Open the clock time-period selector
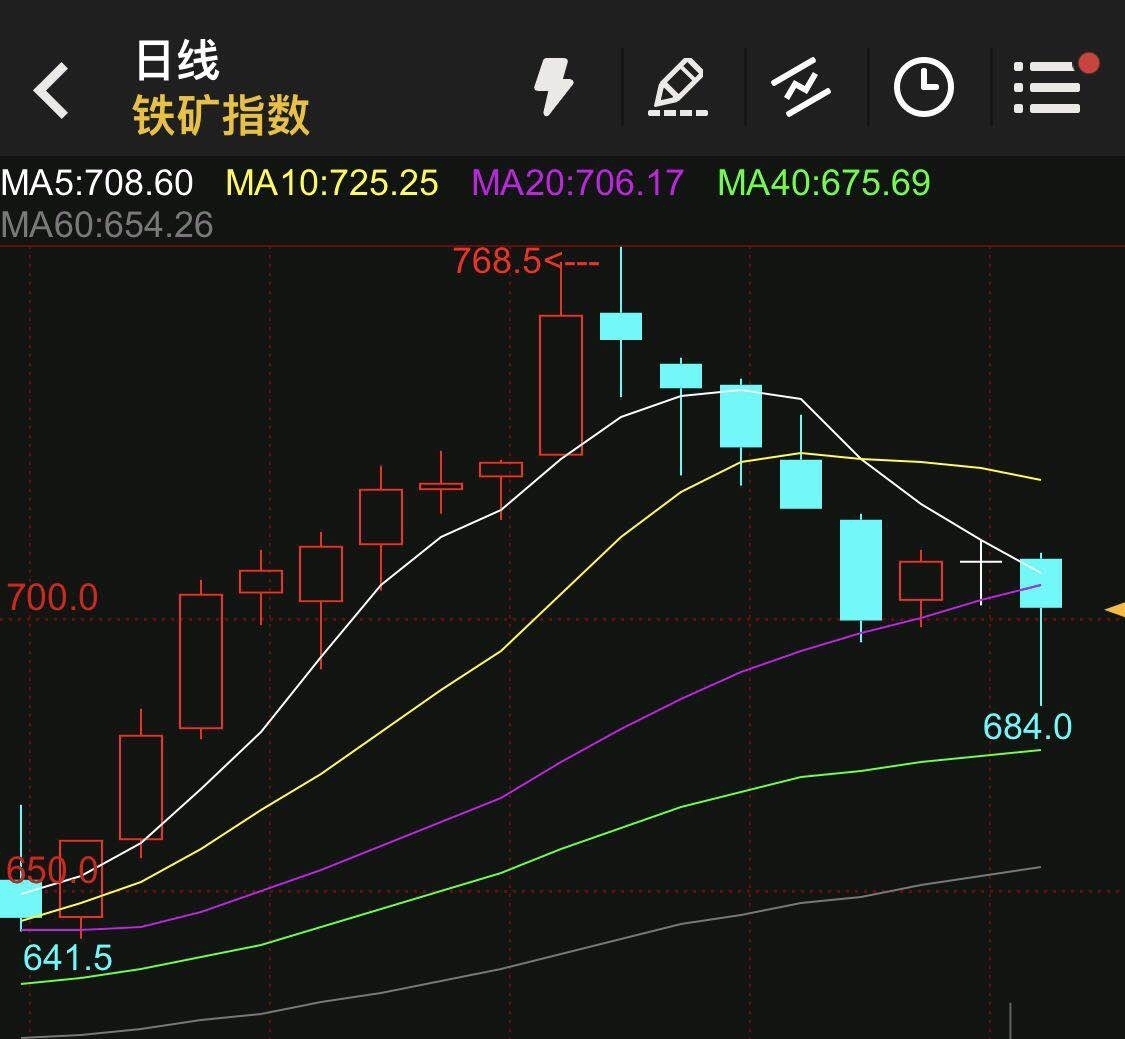 click(x=923, y=87)
